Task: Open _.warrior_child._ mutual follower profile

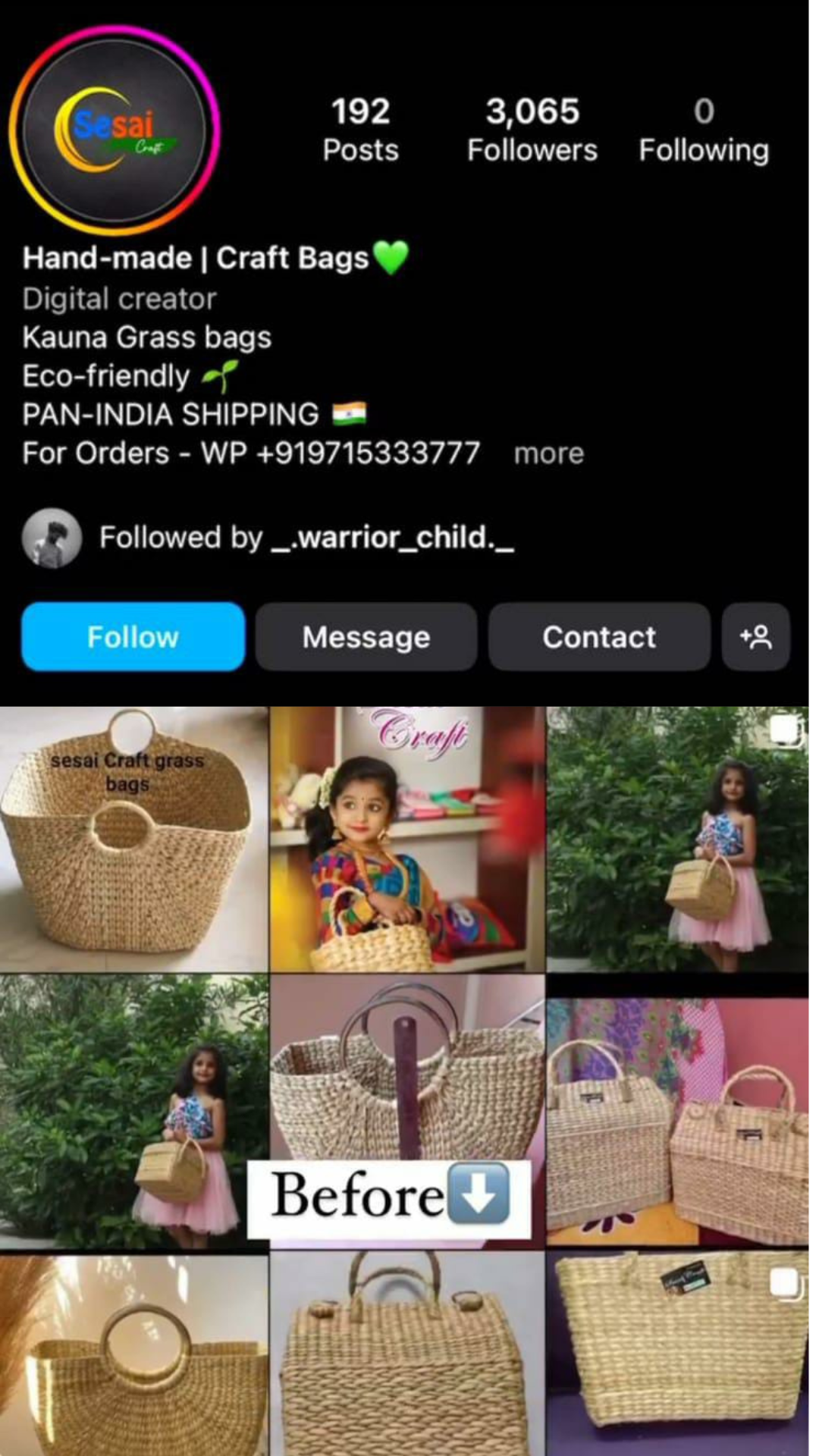Action: tap(393, 538)
